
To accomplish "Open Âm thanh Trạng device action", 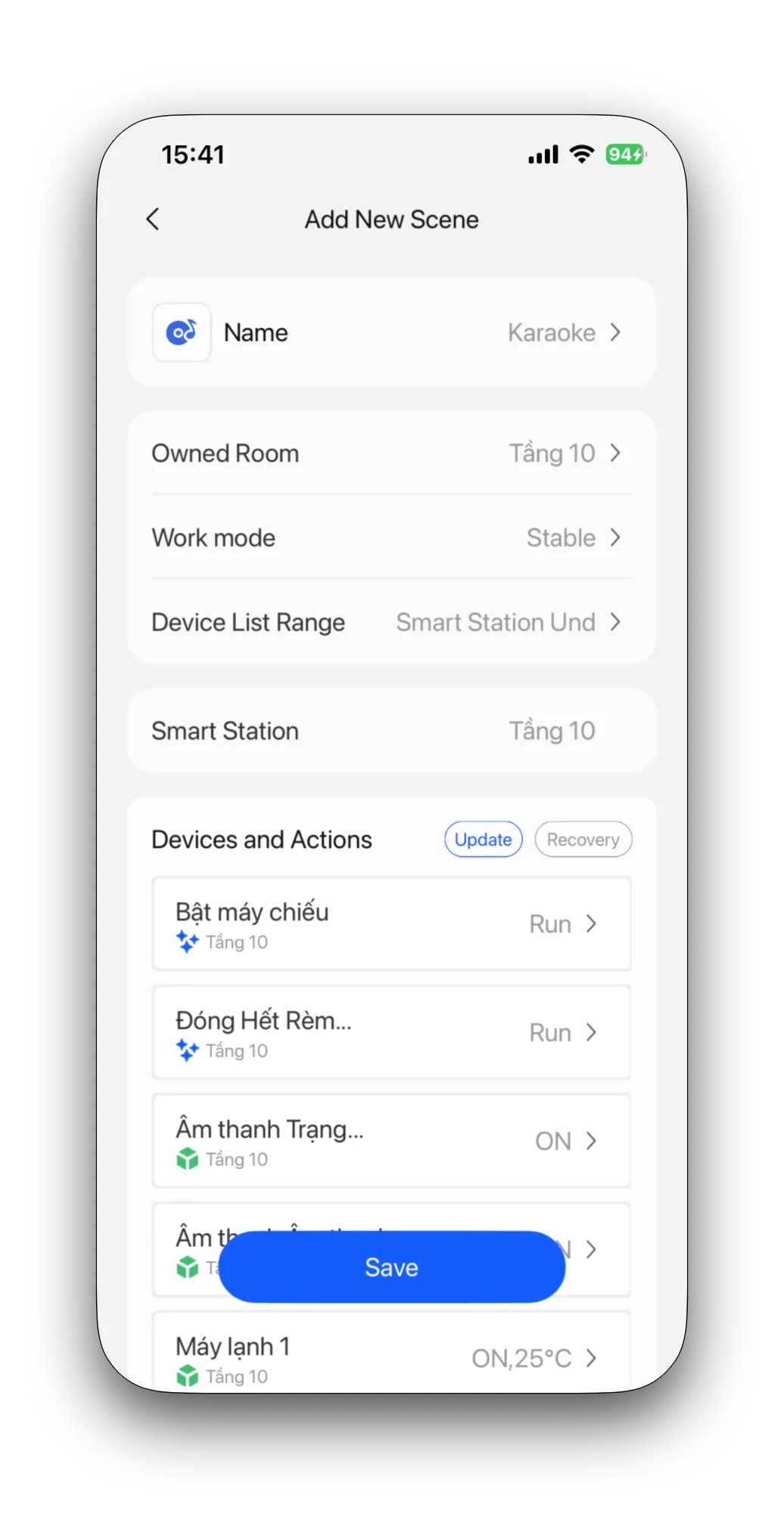I will (x=391, y=1141).
